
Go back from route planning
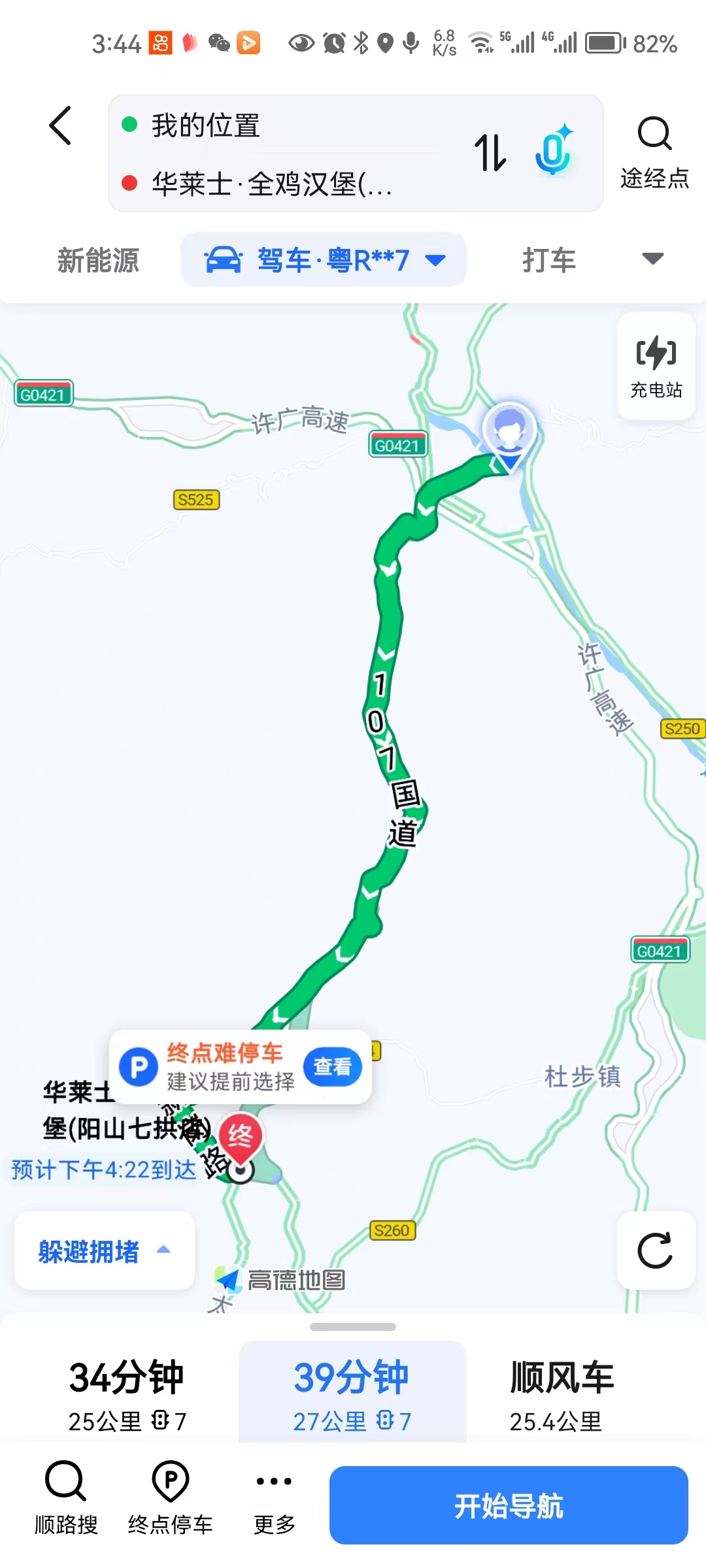pyautogui.click(x=60, y=125)
